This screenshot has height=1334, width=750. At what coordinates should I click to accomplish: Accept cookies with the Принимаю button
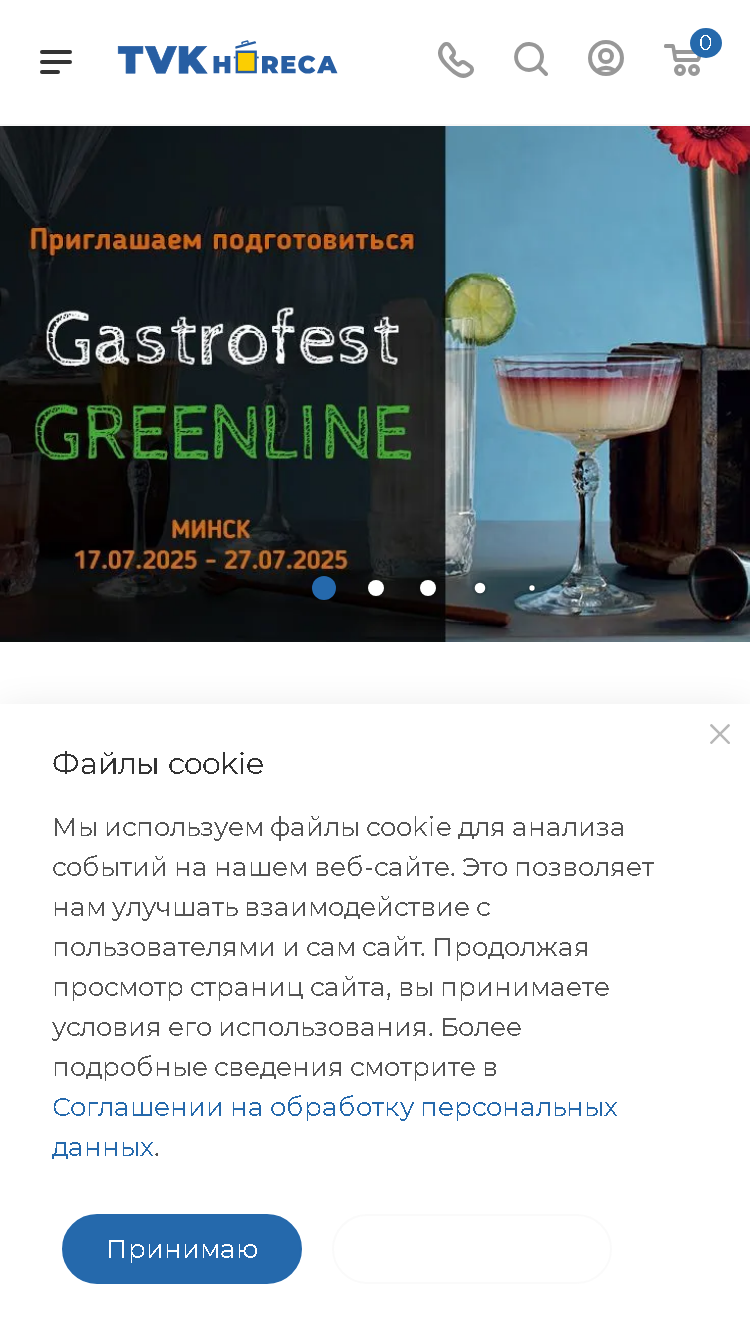182,1249
